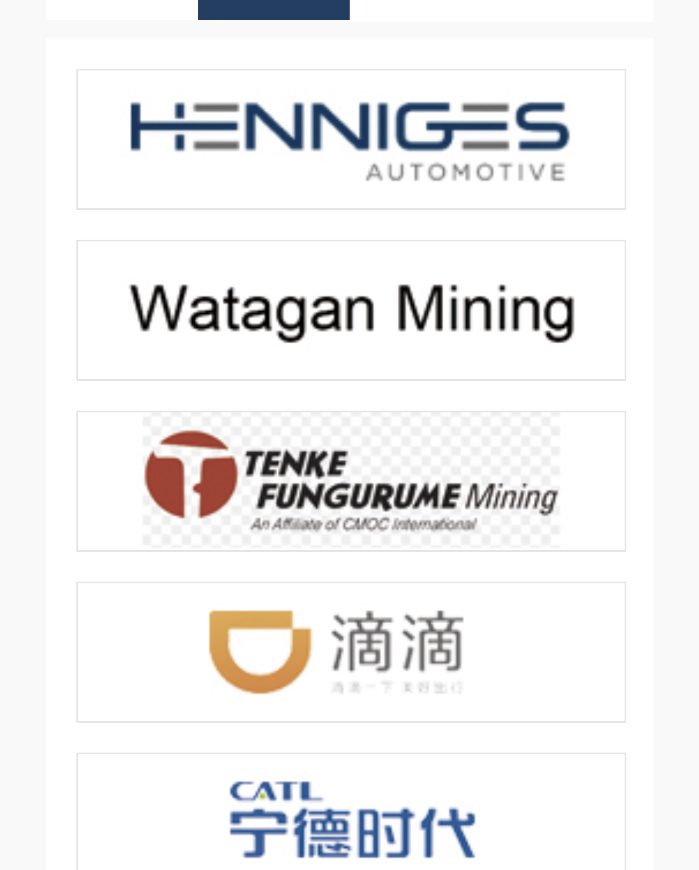This screenshot has width=699, height=870.
Task: Tap the CATL 宁德时代 card
Action: 350,815
